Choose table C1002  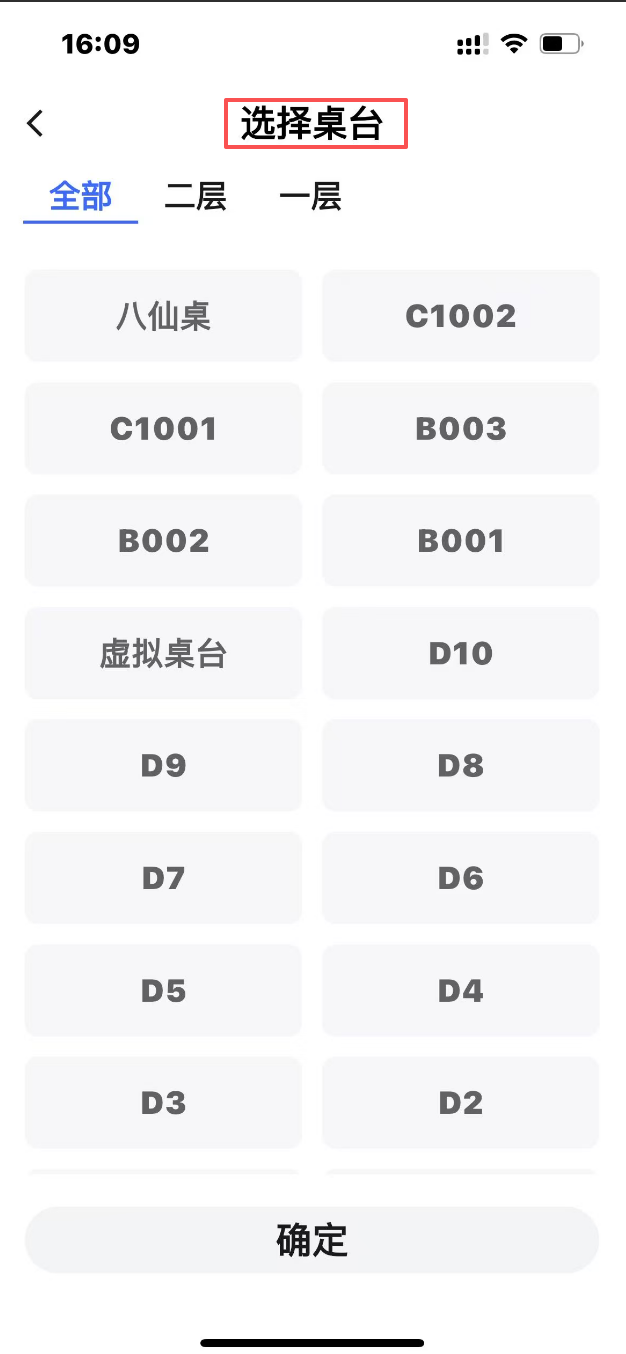(x=460, y=316)
